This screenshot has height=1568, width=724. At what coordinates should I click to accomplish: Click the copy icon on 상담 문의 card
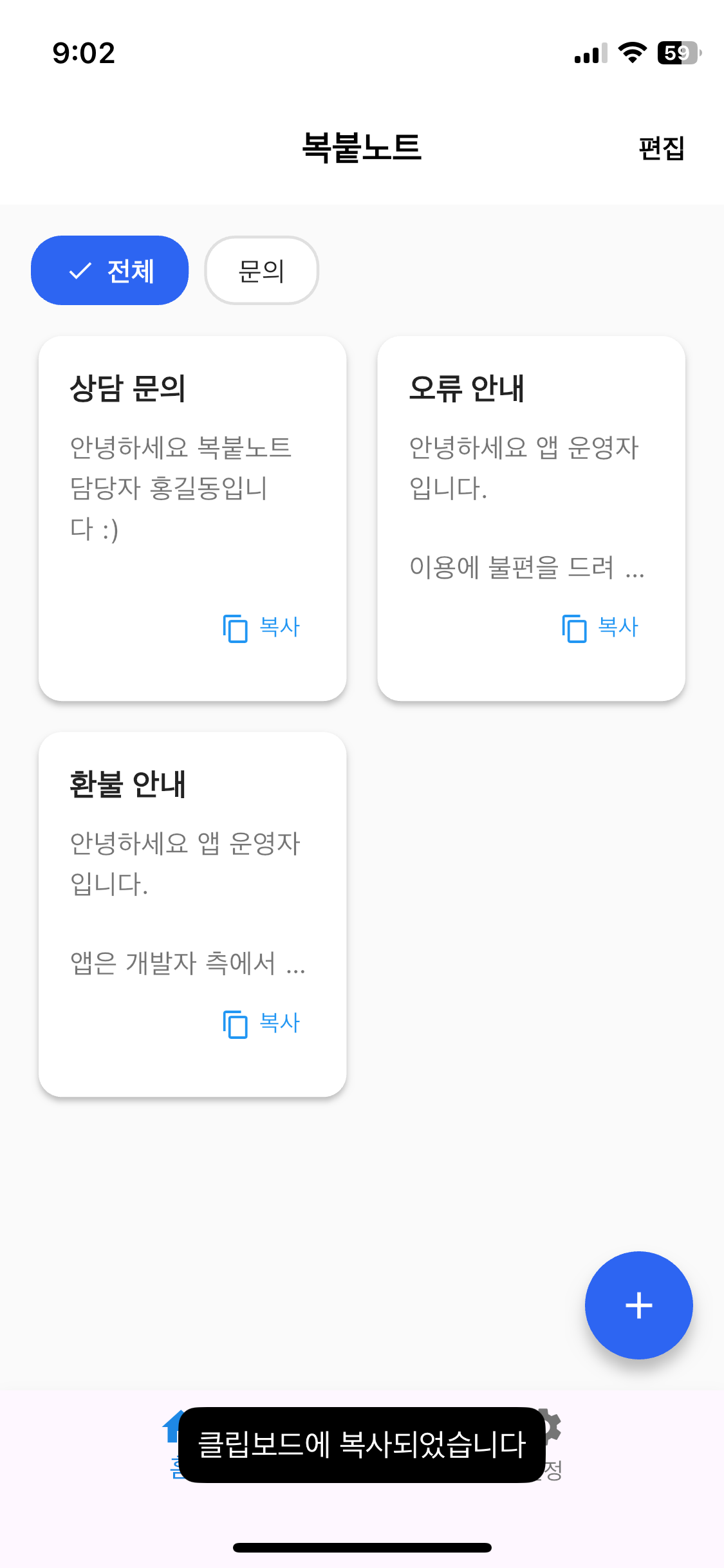click(x=236, y=630)
